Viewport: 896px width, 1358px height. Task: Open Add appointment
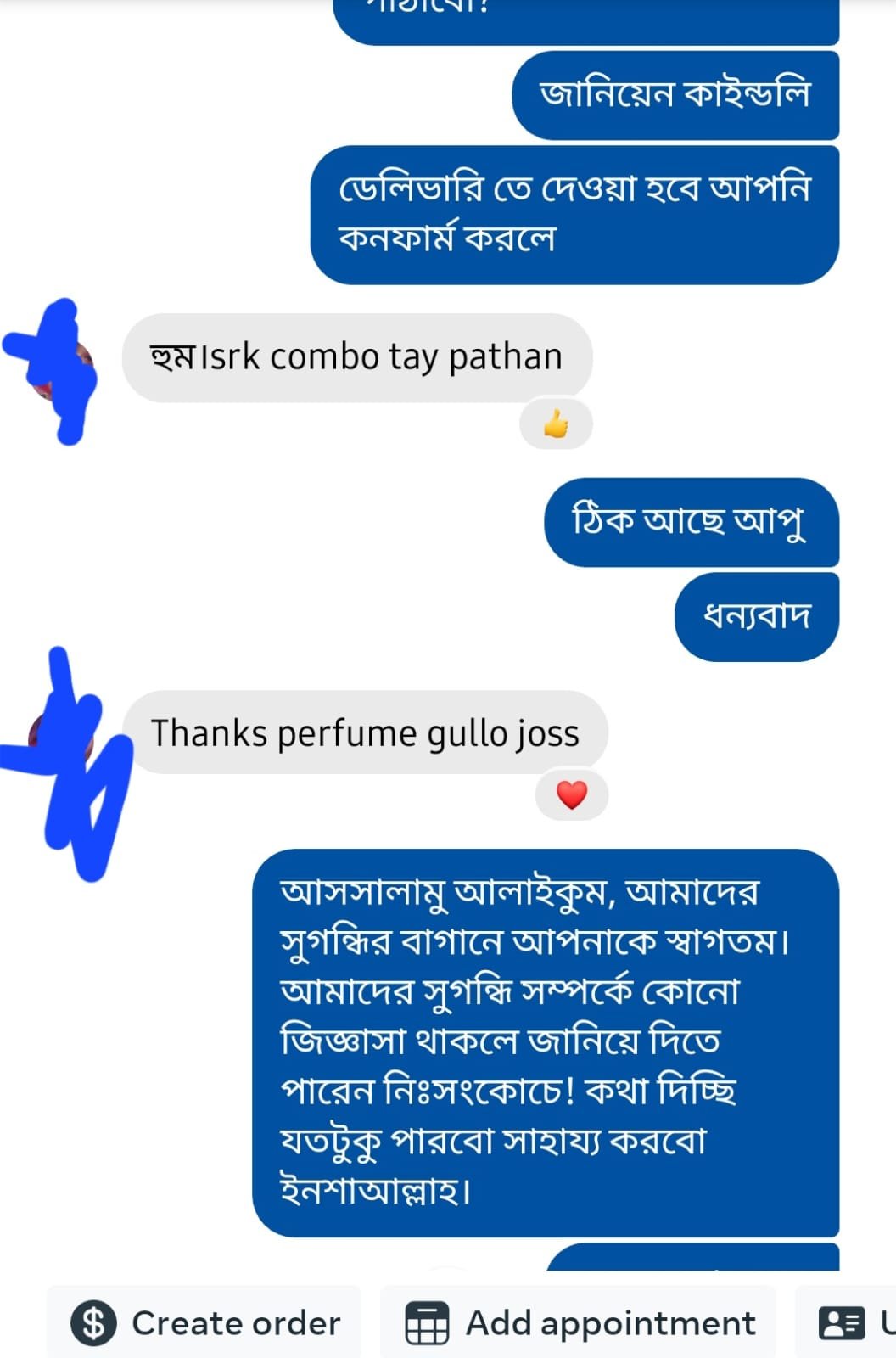point(580,1322)
